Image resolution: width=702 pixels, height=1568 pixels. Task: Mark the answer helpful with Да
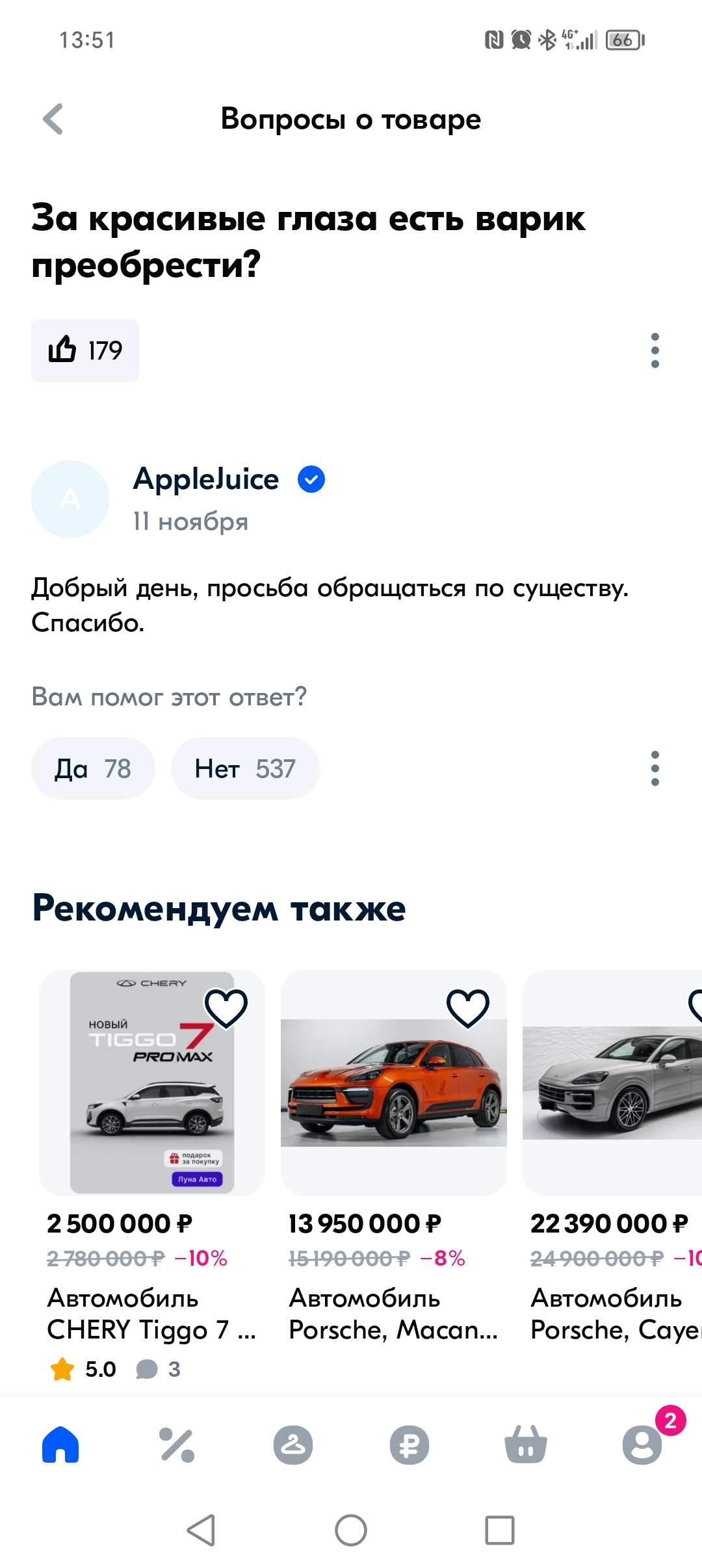pyautogui.click(x=93, y=768)
